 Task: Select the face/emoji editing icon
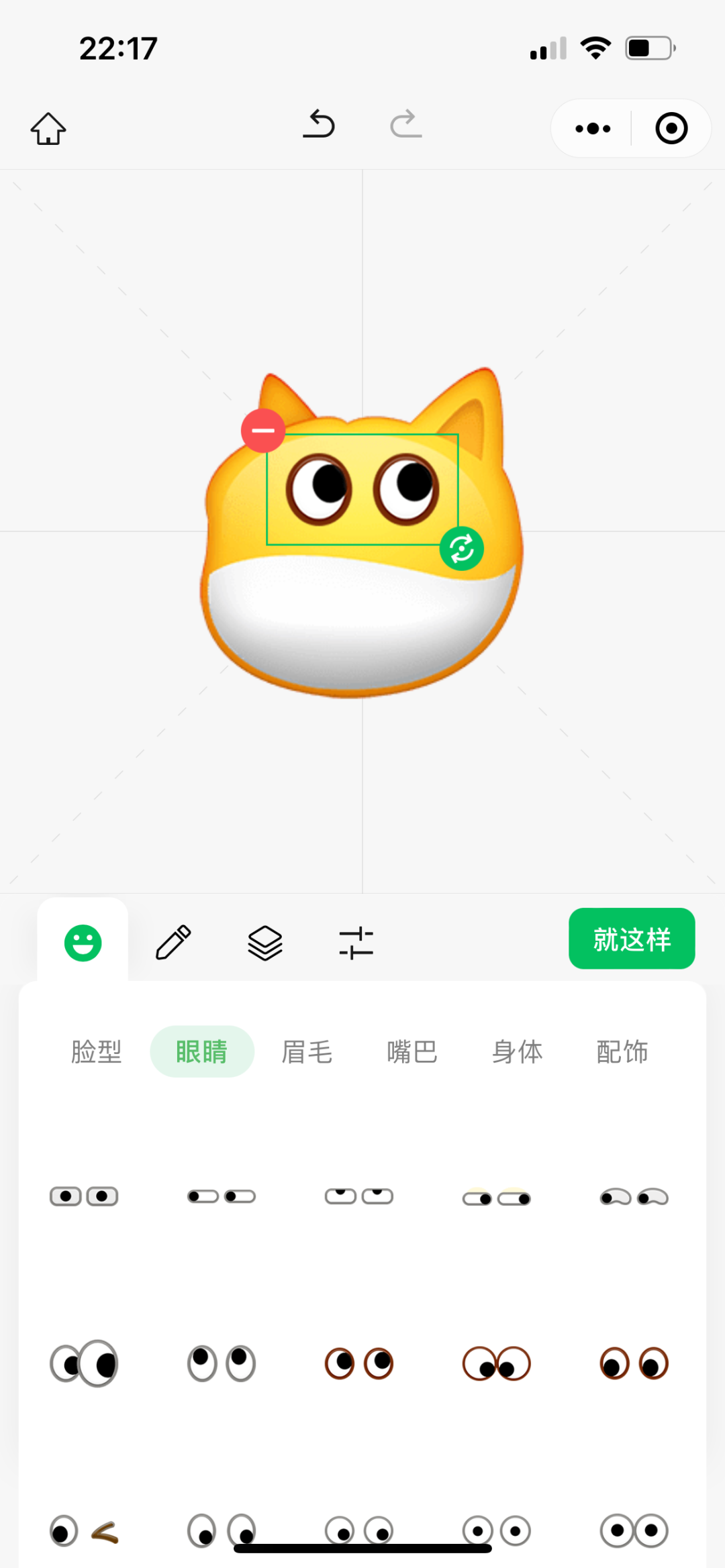click(83, 941)
